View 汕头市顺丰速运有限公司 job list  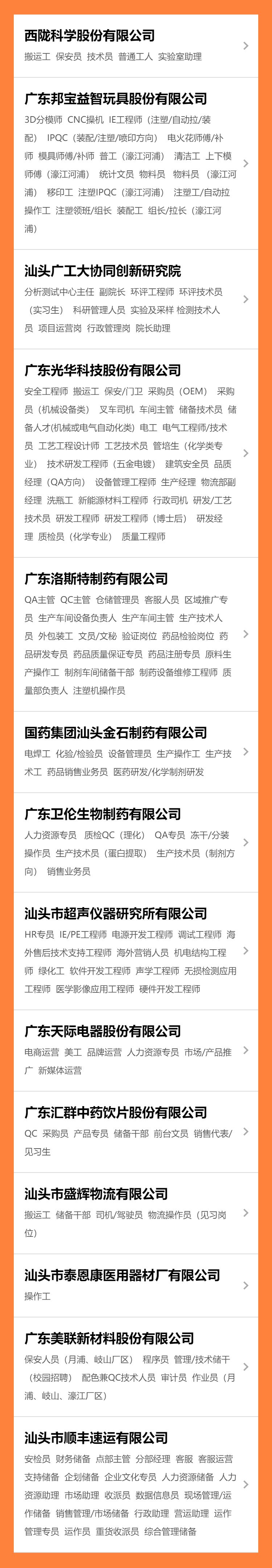click(136, 1484)
